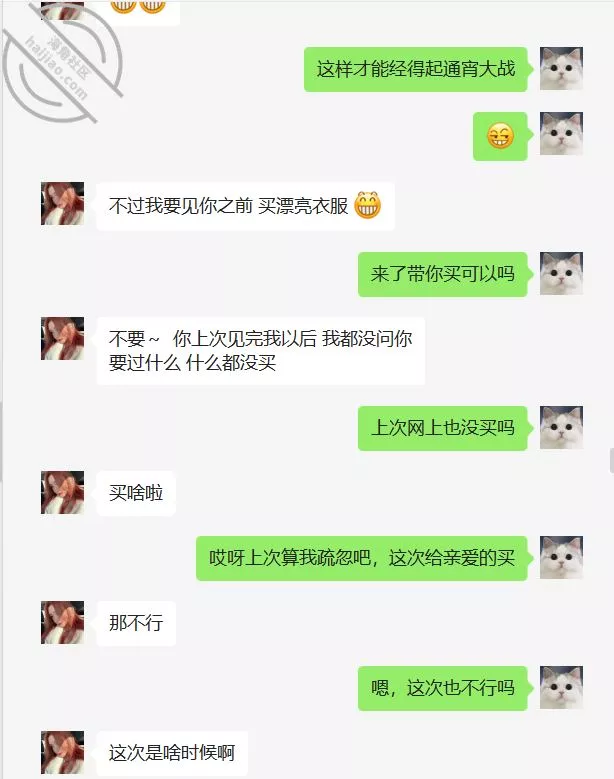
Task: Open cat avatar beside 来了带你买可以吗
Action: tap(561, 273)
